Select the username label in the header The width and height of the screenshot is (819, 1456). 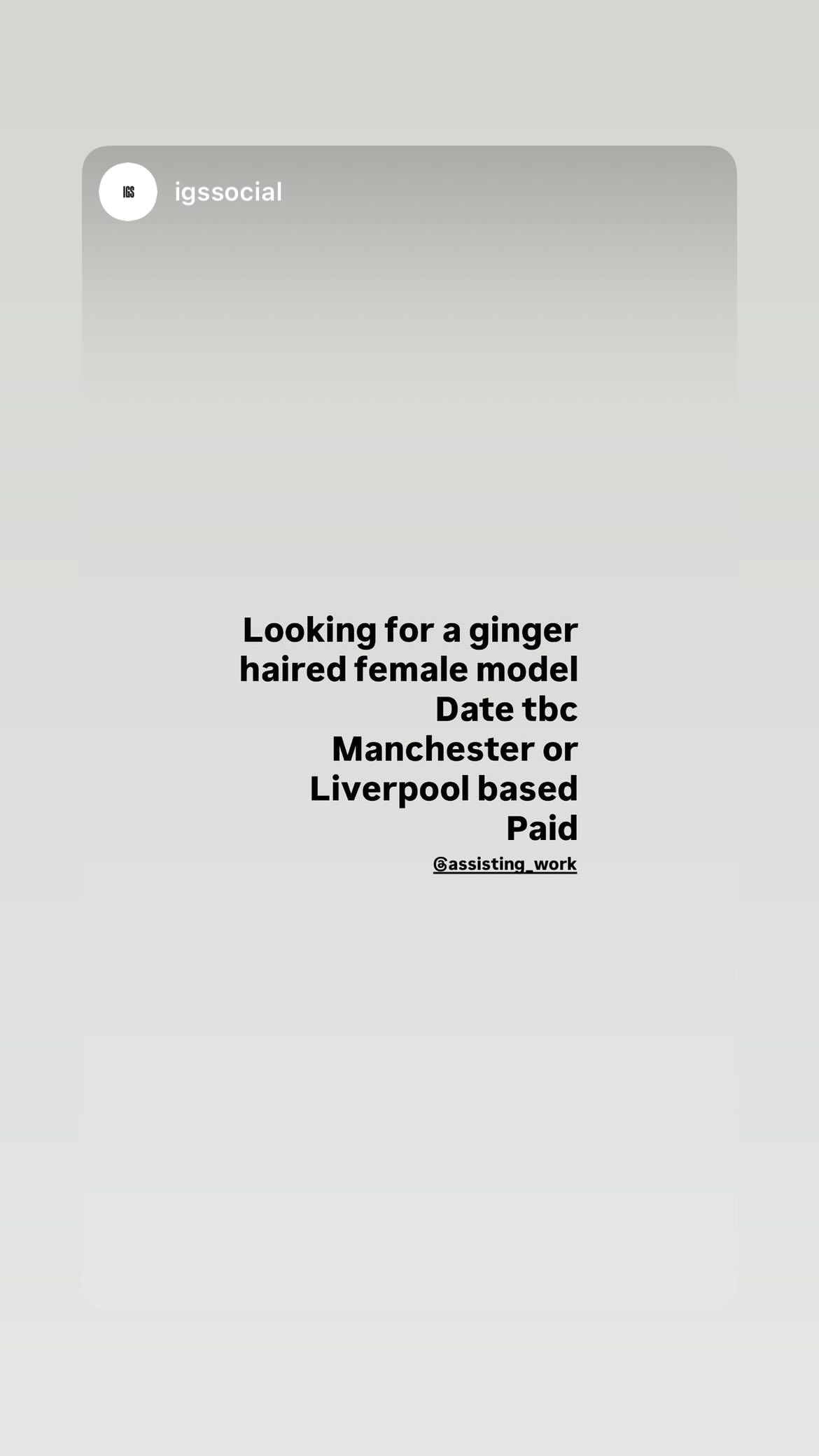[x=227, y=192]
